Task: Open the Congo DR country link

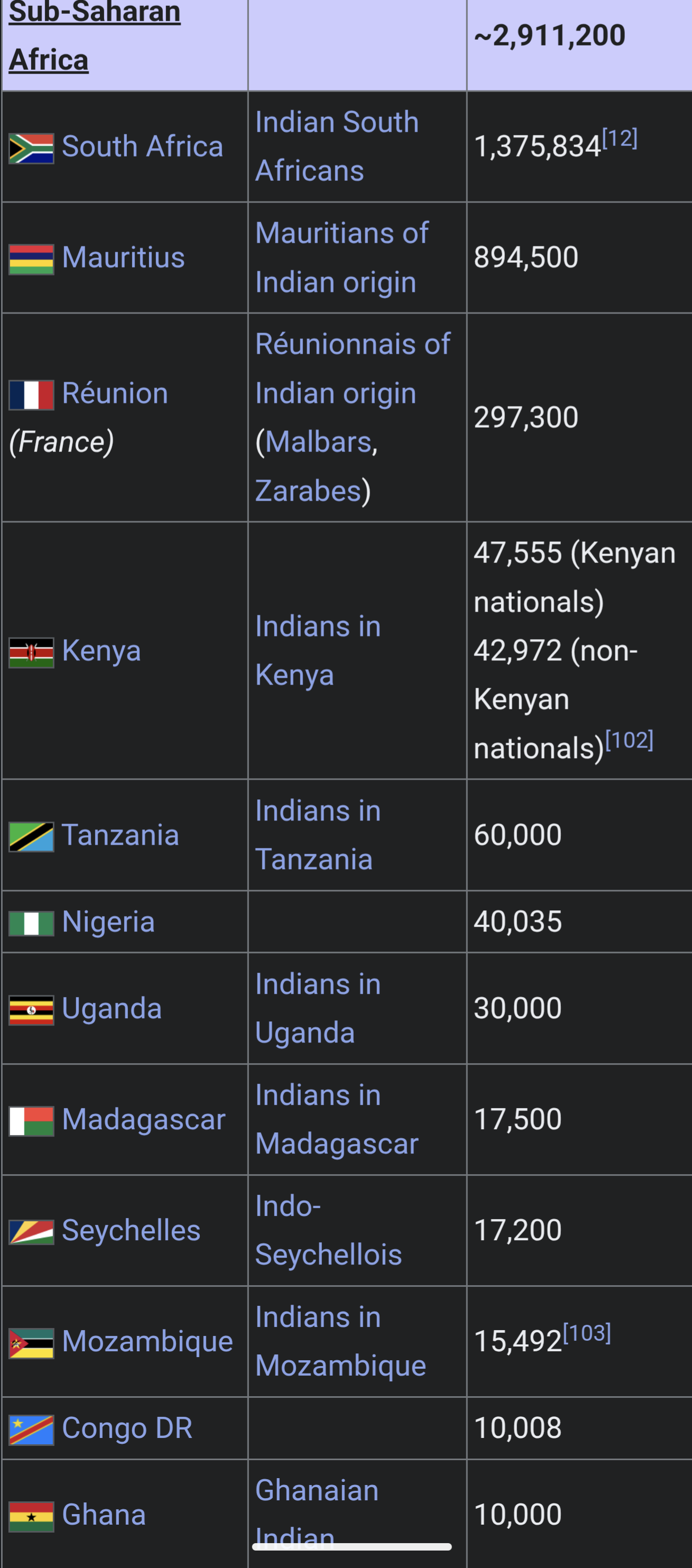Action: (x=126, y=1428)
